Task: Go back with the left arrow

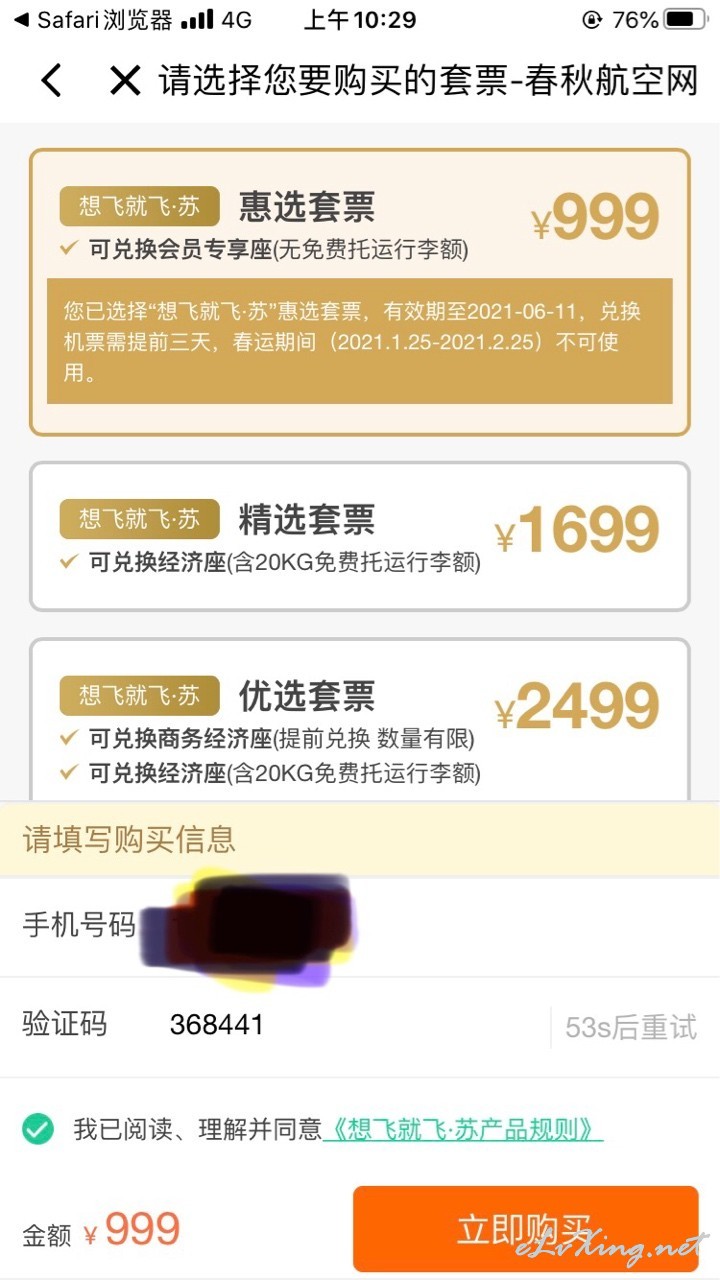Action: 51,80
